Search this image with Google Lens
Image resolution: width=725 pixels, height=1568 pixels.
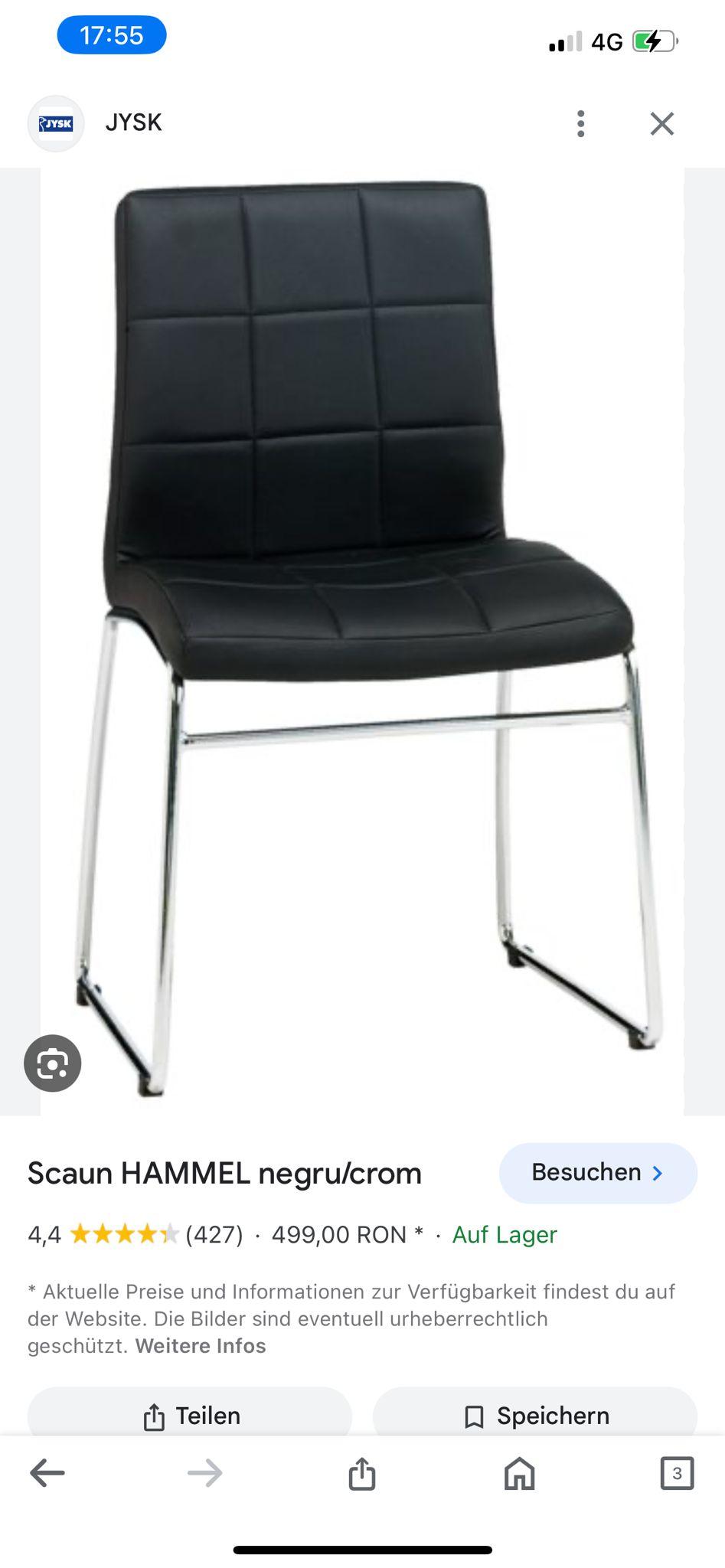[53, 1063]
